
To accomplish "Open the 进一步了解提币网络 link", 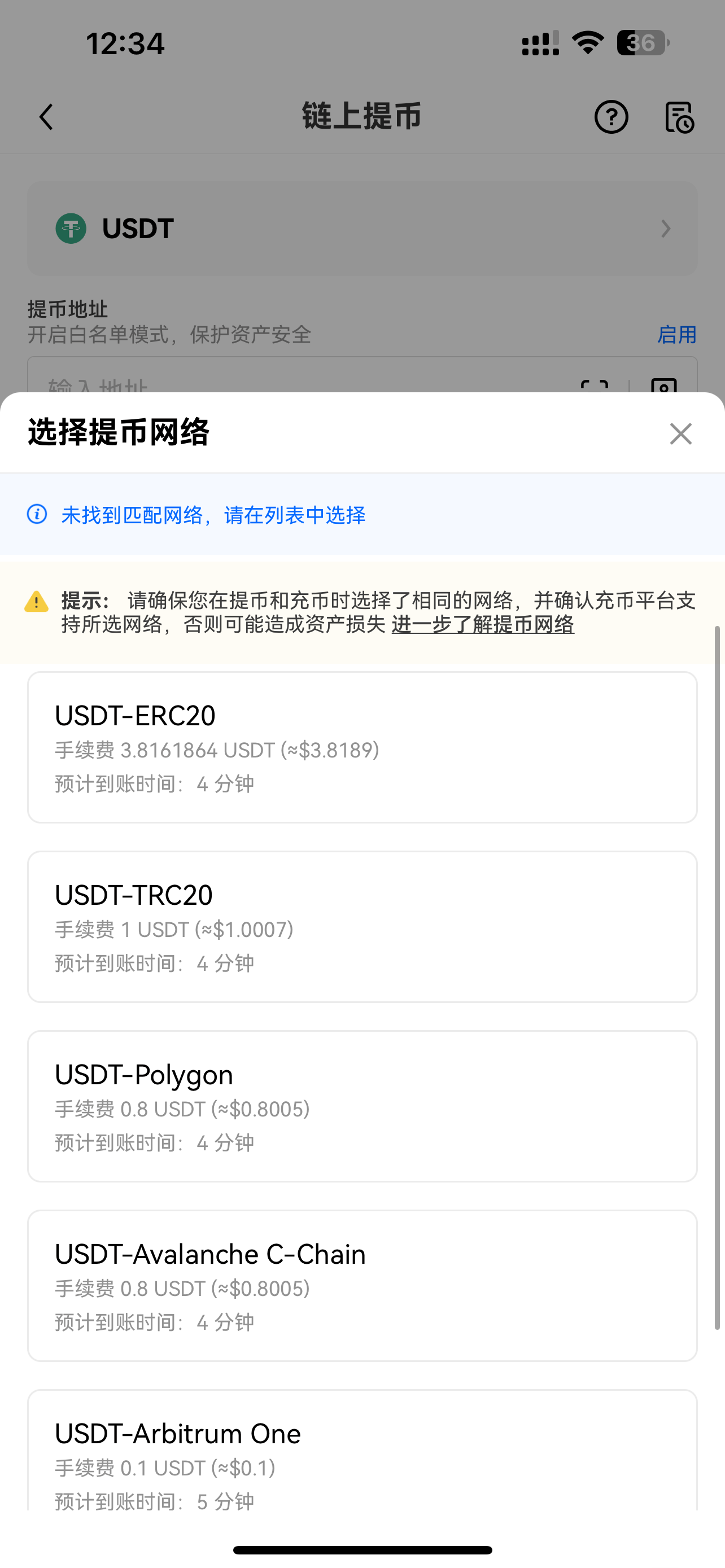I will tap(483, 624).
